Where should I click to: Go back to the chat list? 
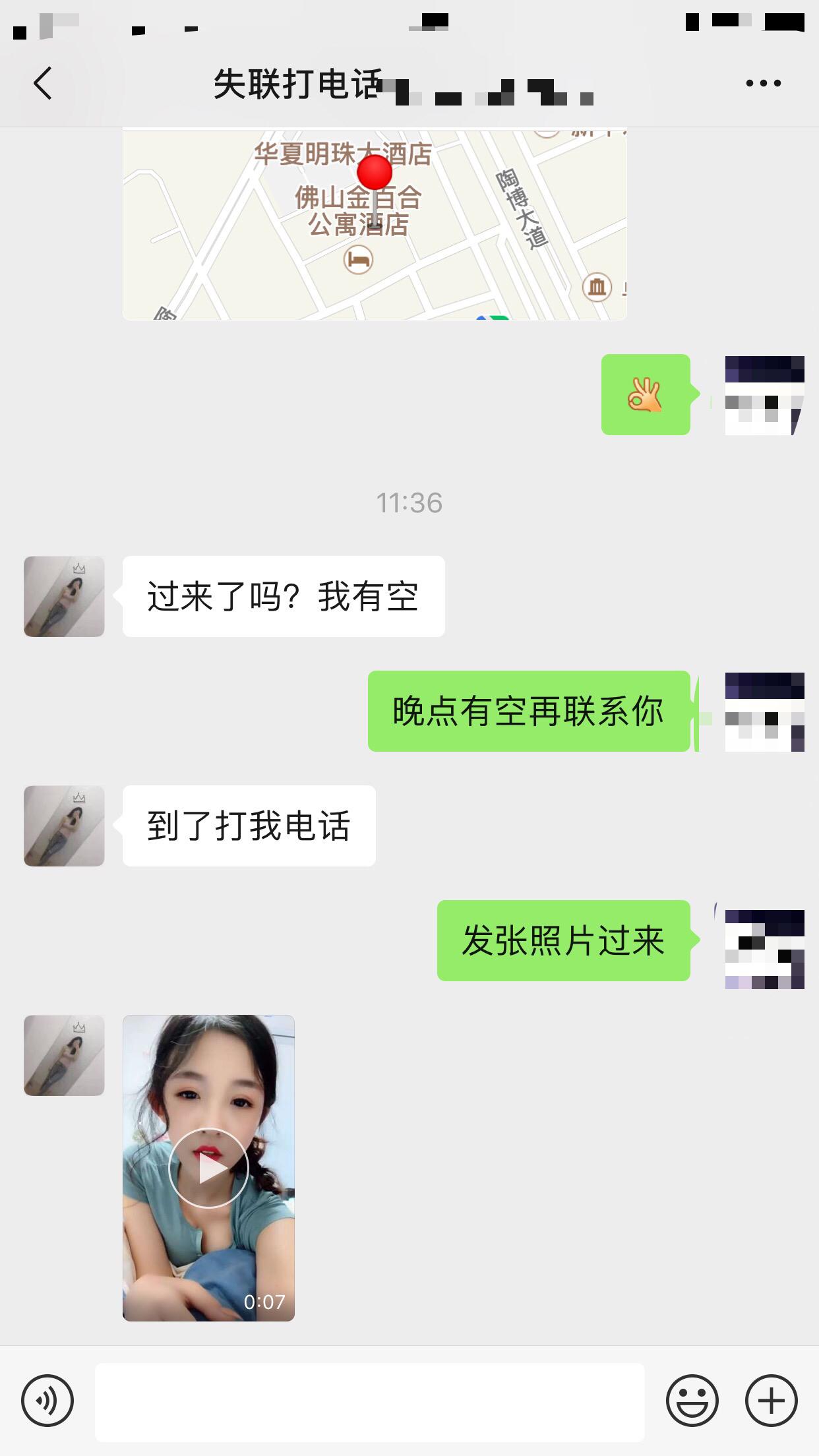tap(43, 84)
